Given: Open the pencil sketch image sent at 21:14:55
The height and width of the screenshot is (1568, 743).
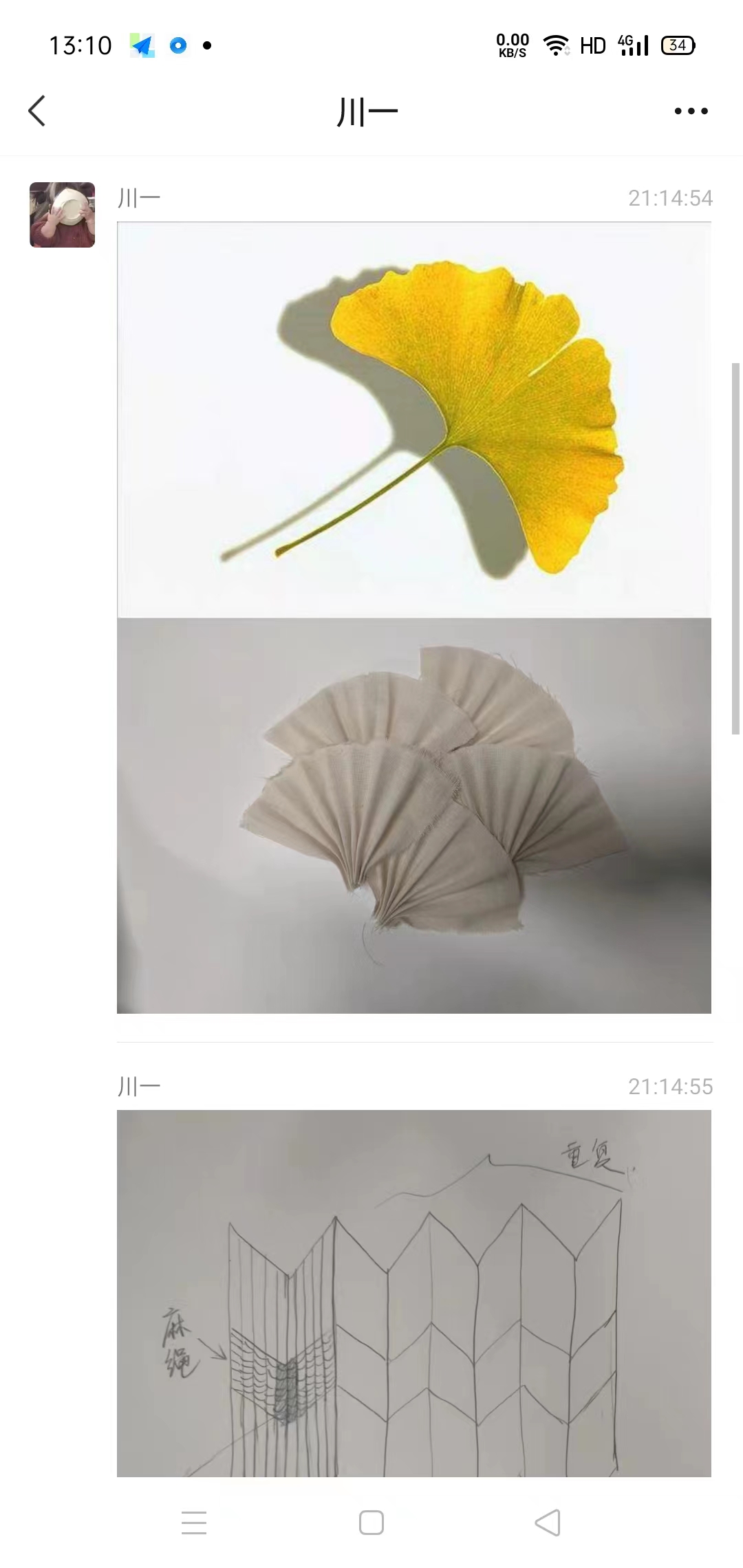Looking at the screenshot, I should tap(413, 1293).
